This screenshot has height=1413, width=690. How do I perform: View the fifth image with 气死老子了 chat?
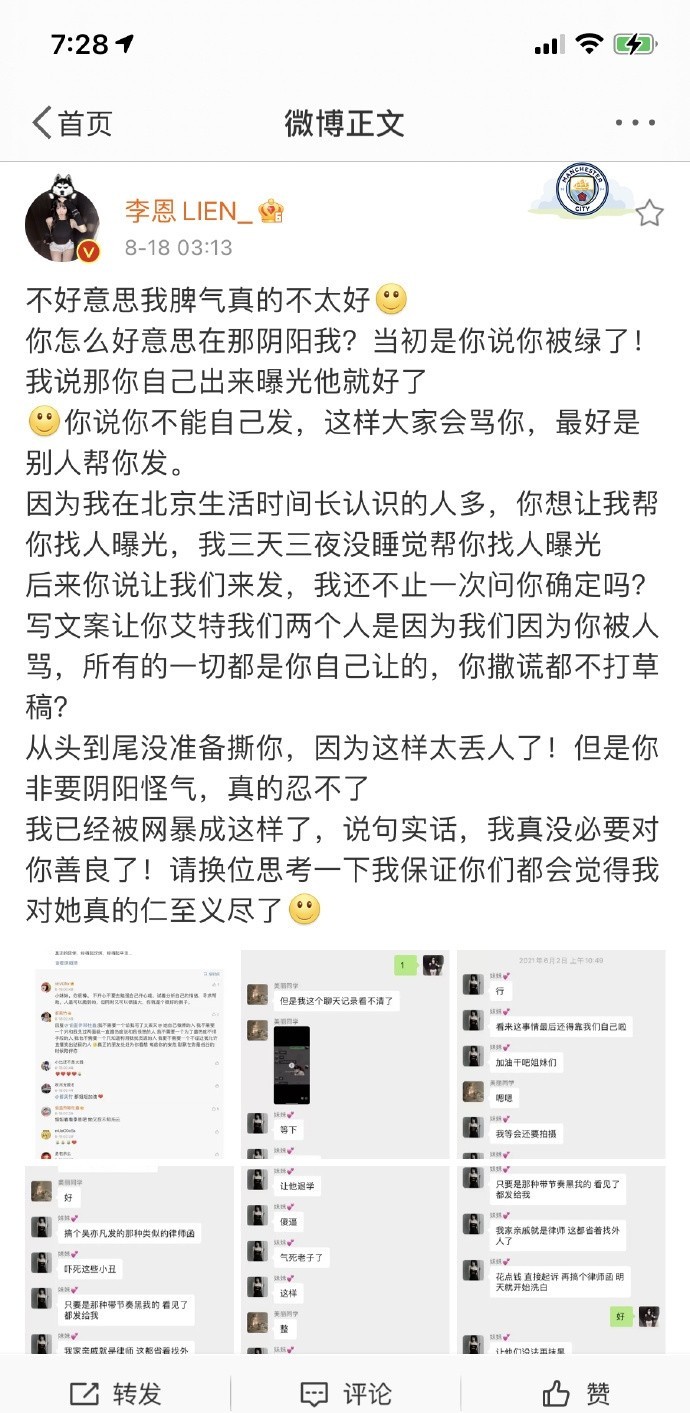coord(345,1260)
